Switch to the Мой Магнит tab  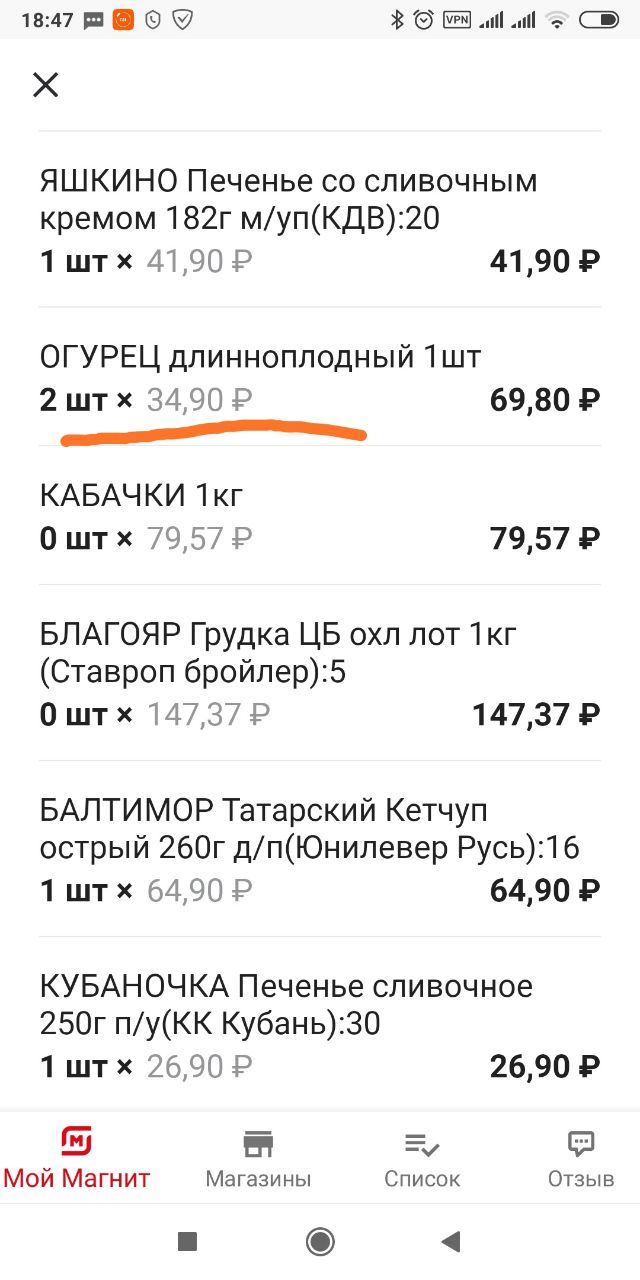(x=77, y=1158)
